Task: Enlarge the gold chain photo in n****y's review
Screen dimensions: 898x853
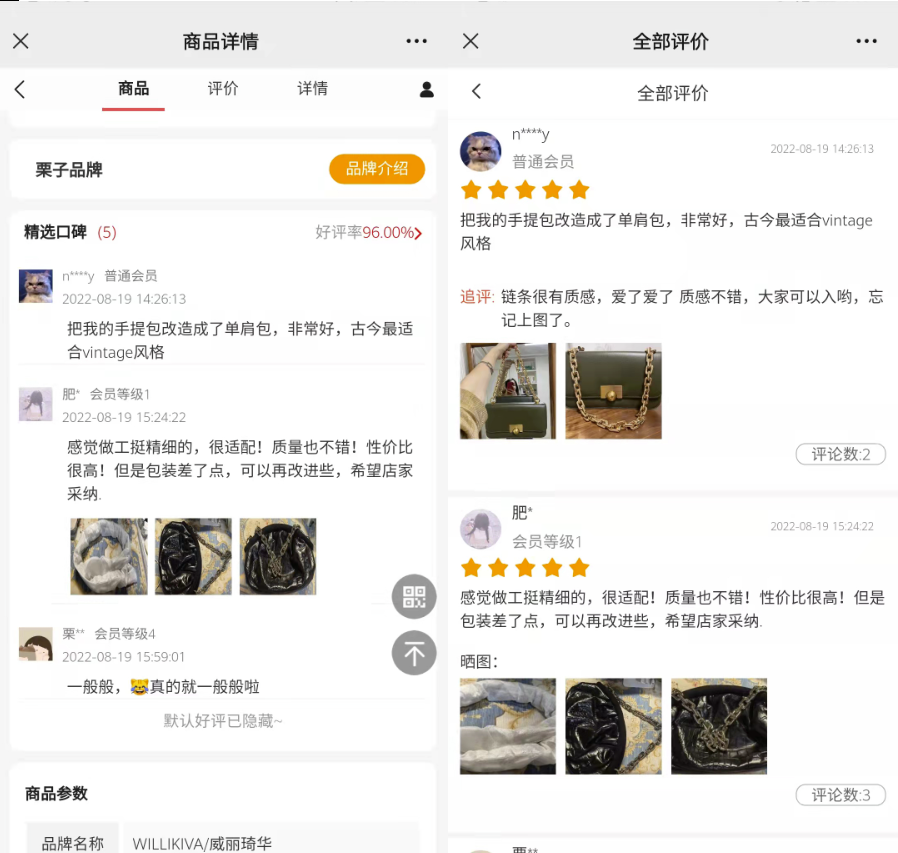Action: click(613, 391)
